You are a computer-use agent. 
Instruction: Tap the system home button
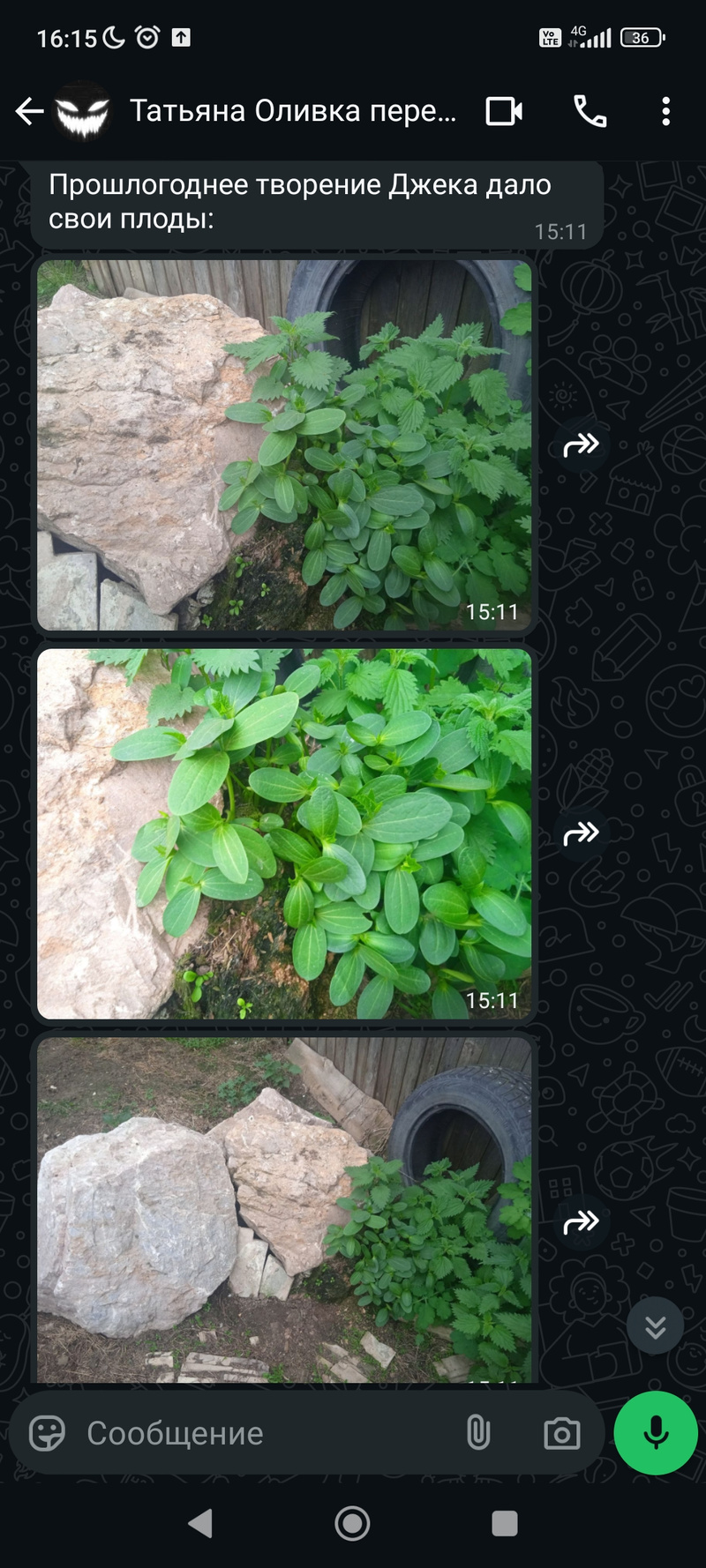(x=352, y=1523)
